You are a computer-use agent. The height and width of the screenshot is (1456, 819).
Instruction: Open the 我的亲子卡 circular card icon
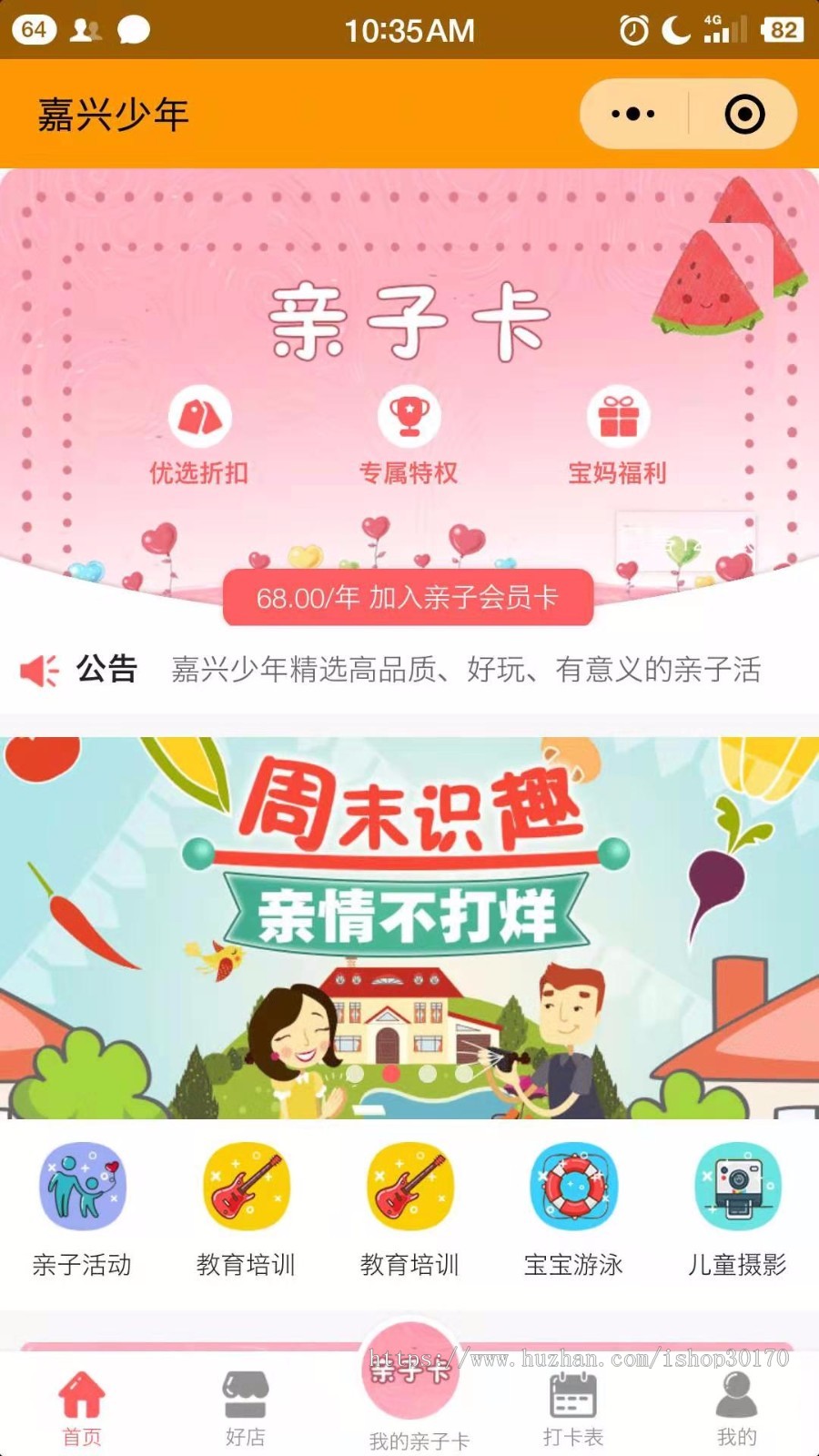pos(411,1374)
